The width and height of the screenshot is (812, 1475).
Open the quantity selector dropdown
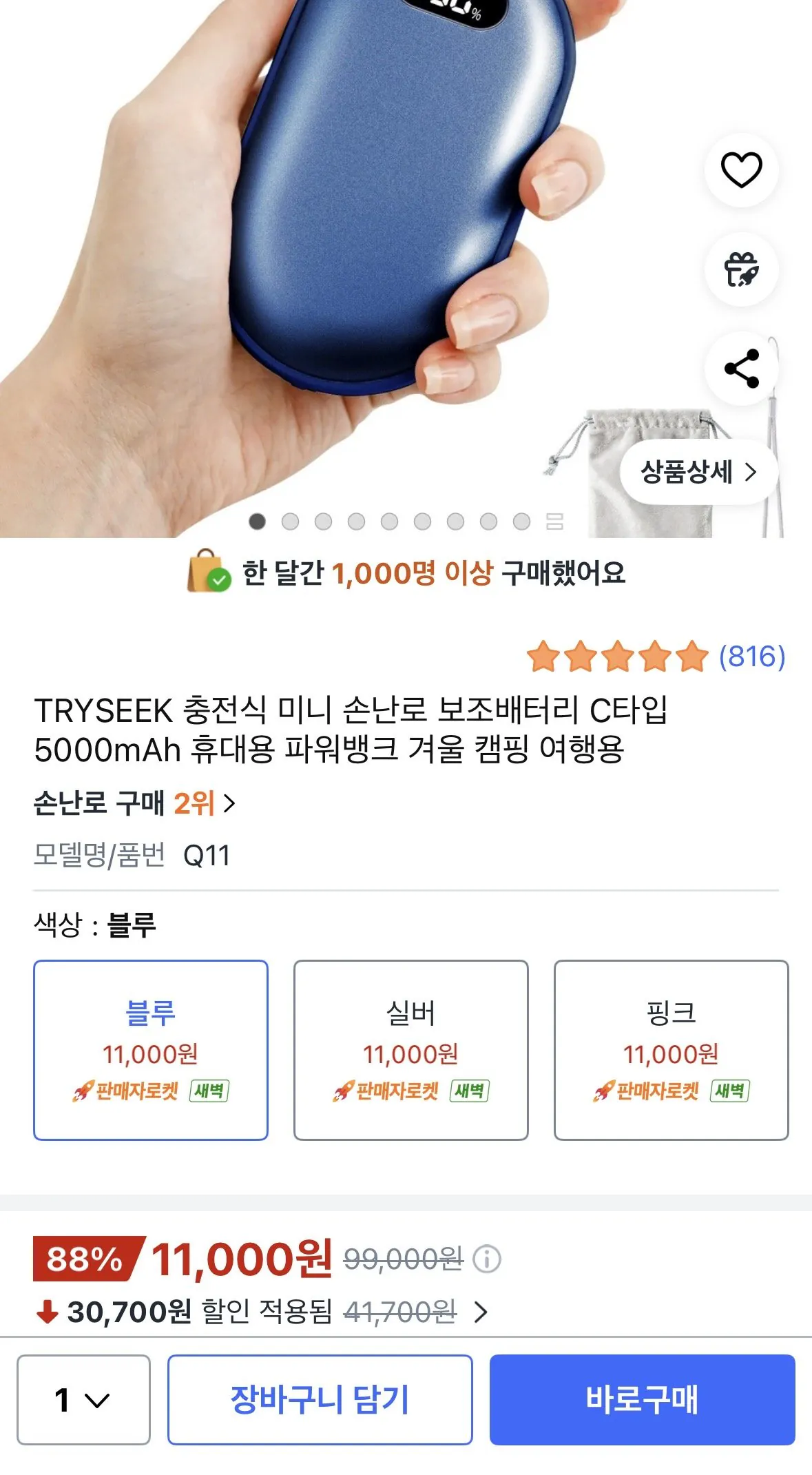[83, 1404]
